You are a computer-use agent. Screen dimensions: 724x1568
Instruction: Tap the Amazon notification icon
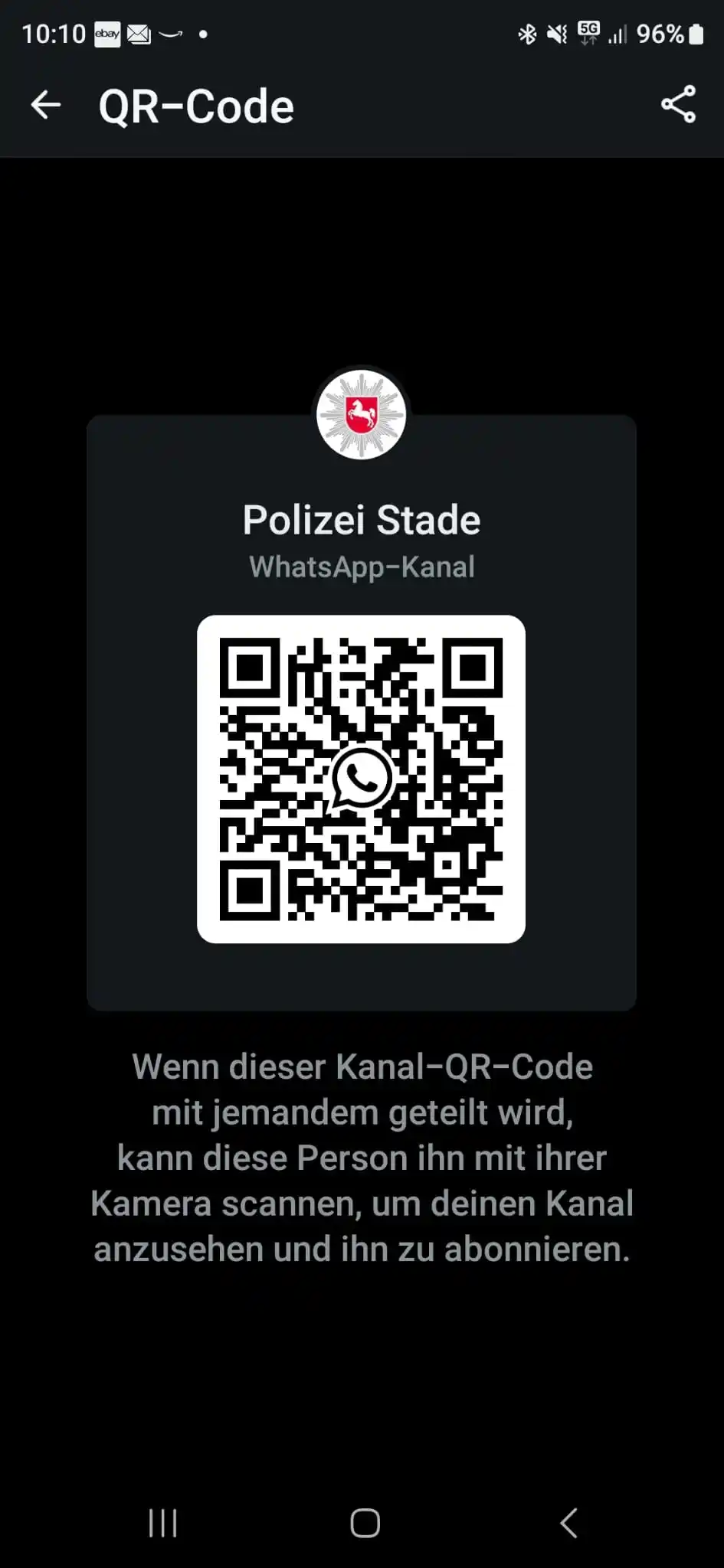click(170, 34)
